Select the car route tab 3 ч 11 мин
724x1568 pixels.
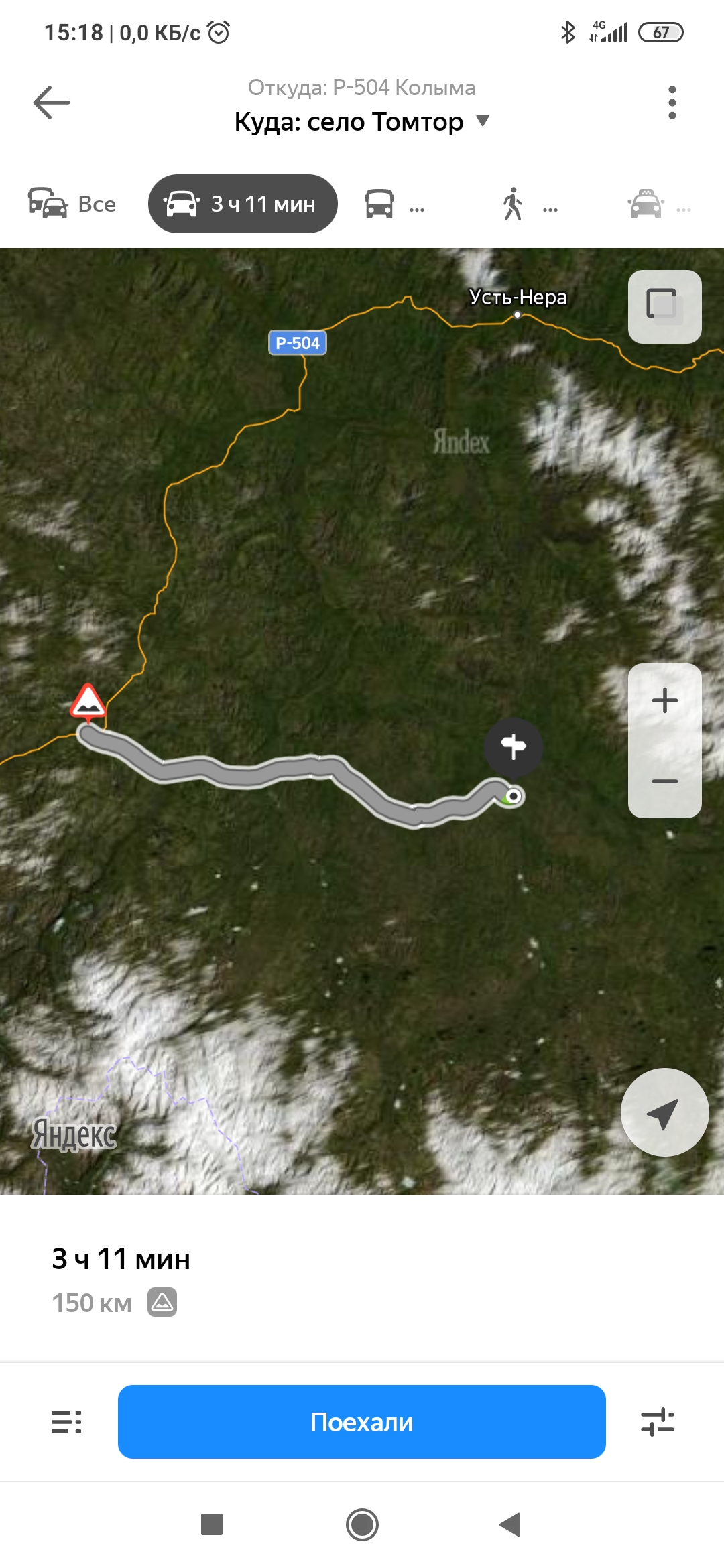(243, 204)
